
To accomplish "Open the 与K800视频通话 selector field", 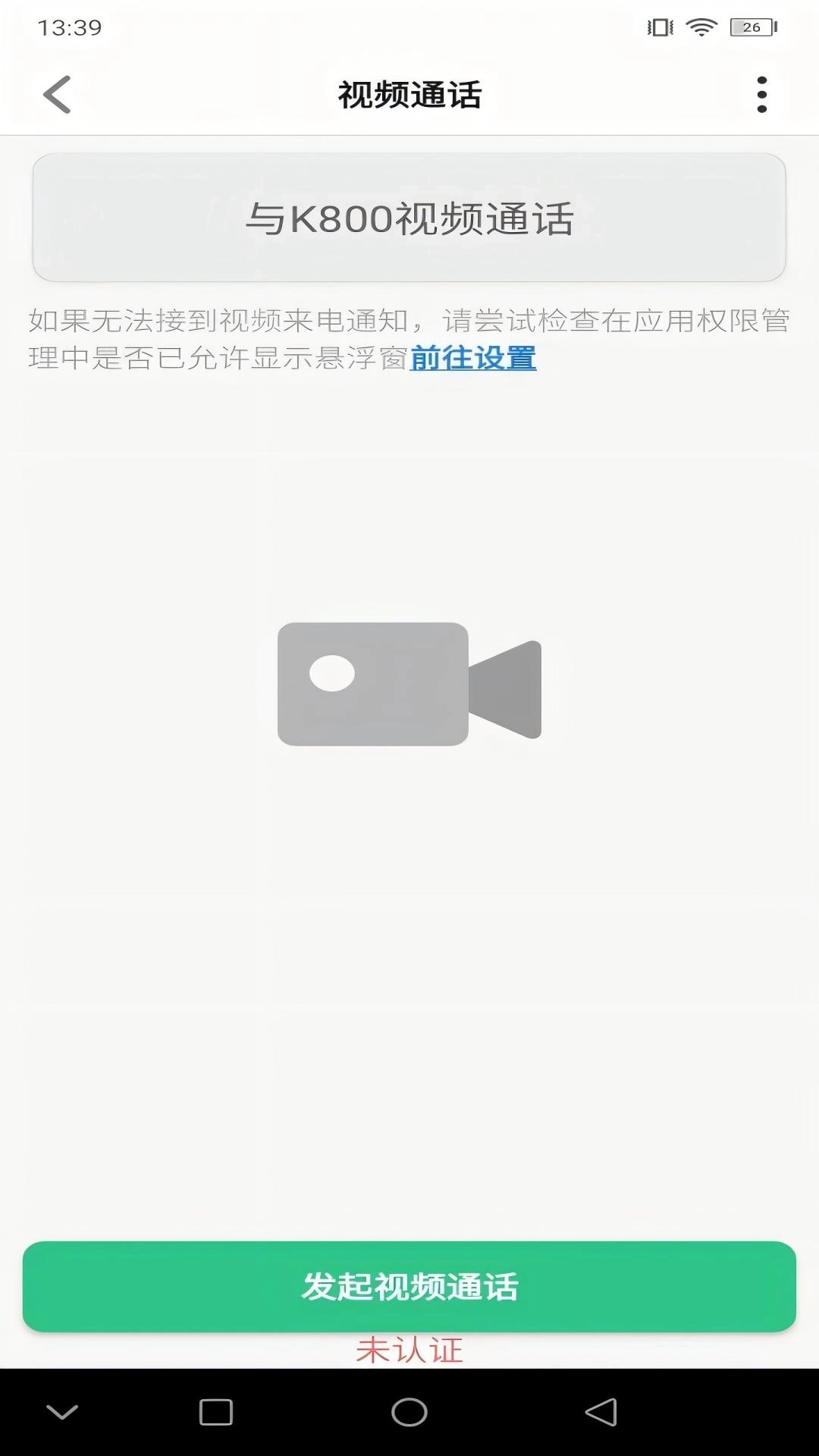I will tap(409, 217).
